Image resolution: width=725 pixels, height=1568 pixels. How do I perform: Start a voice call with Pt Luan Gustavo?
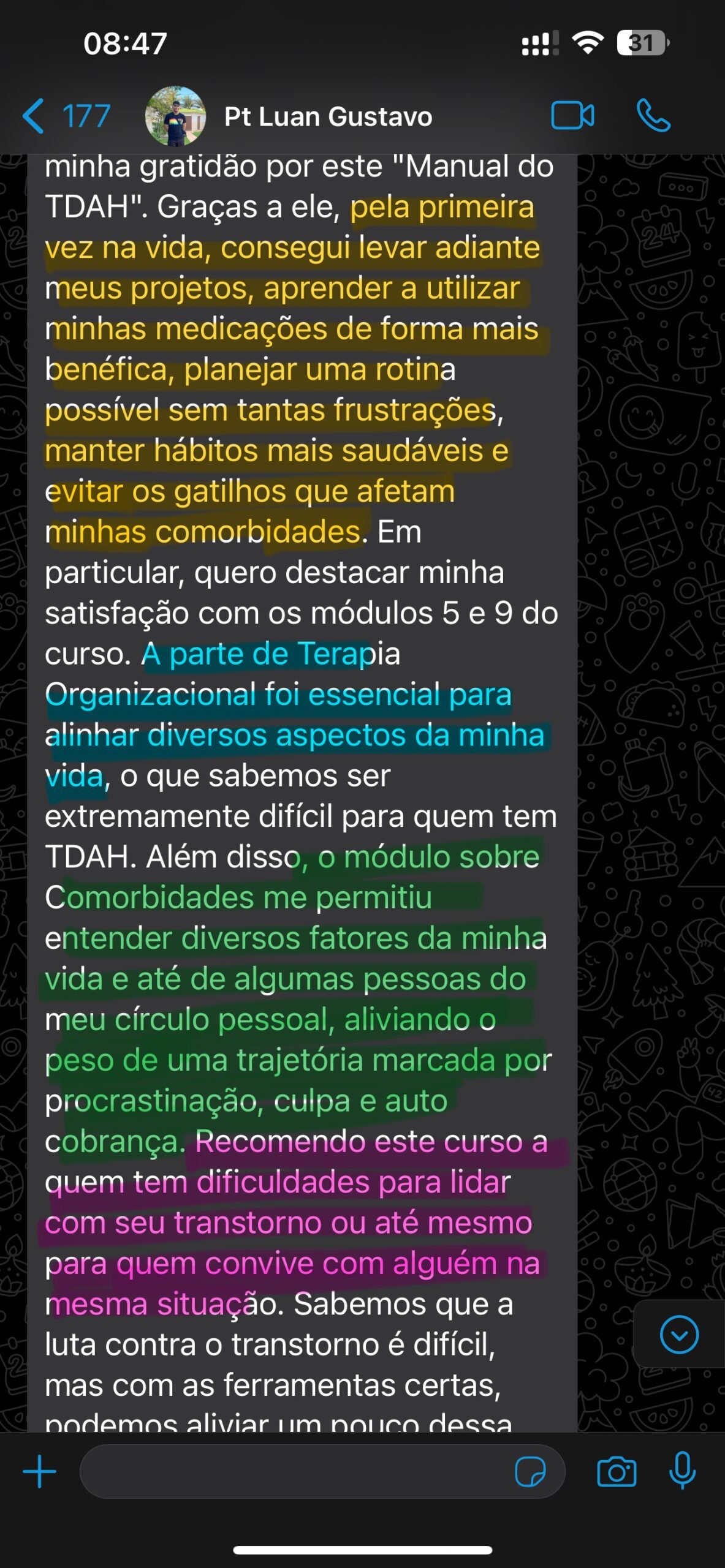pyautogui.click(x=653, y=116)
